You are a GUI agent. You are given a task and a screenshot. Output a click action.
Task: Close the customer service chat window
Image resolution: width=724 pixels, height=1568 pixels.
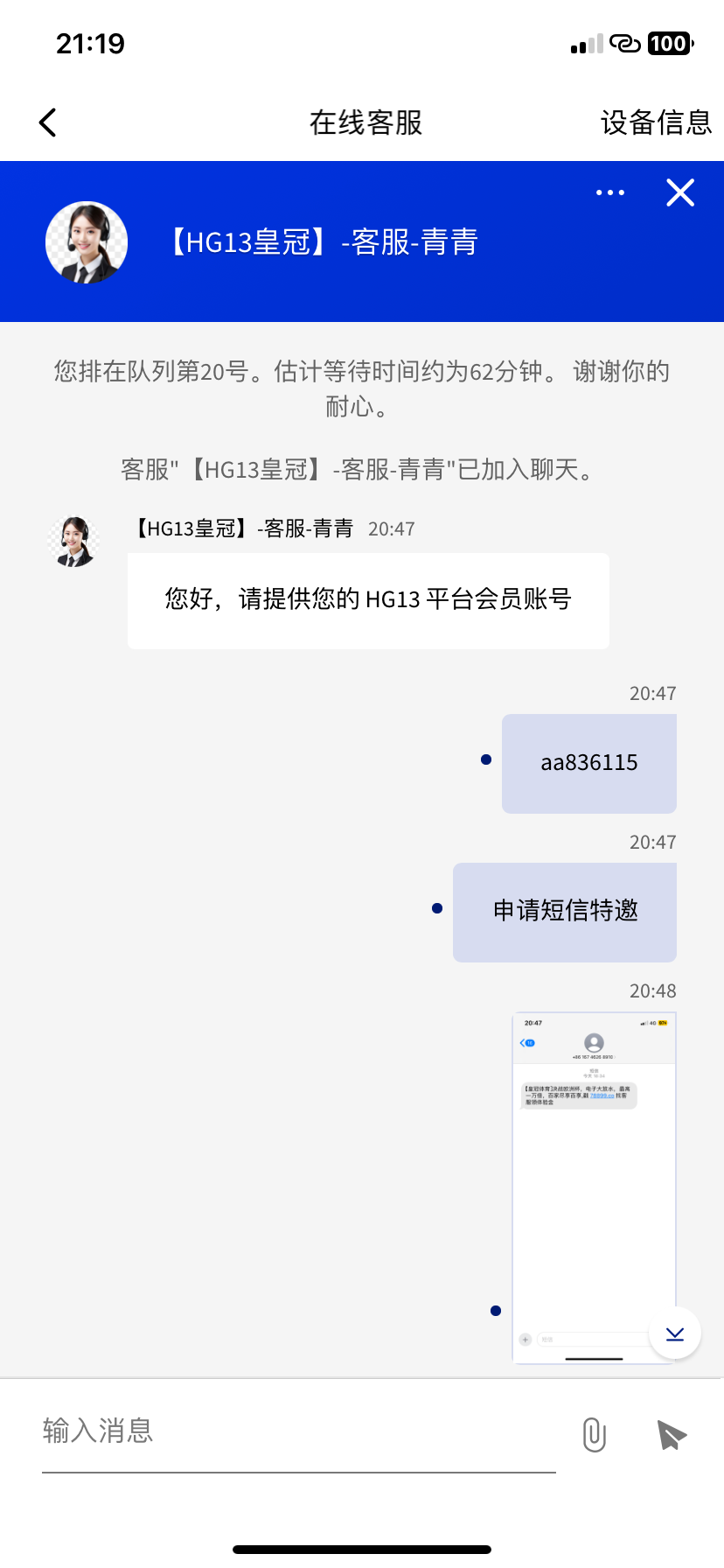[680, 192]
